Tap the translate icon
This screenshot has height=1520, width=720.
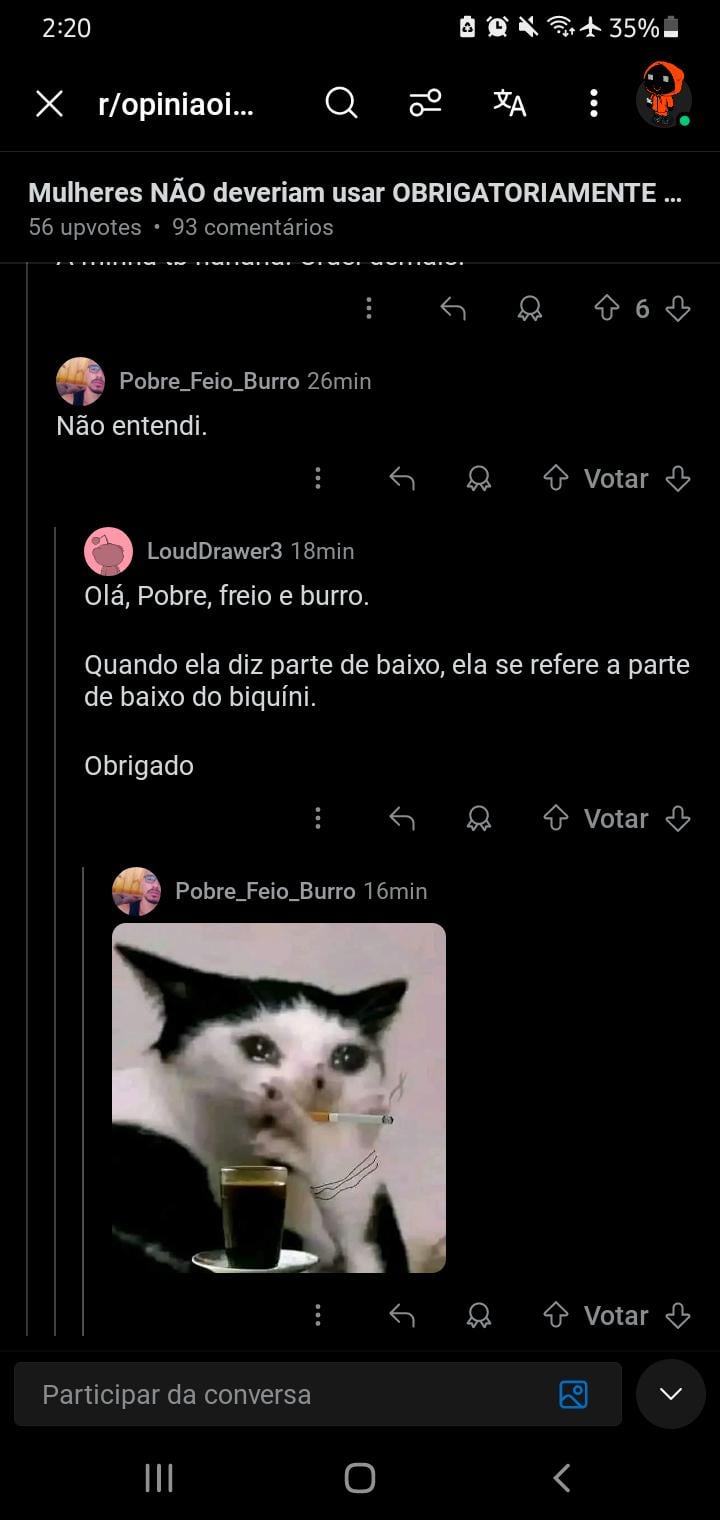(509, 103)
